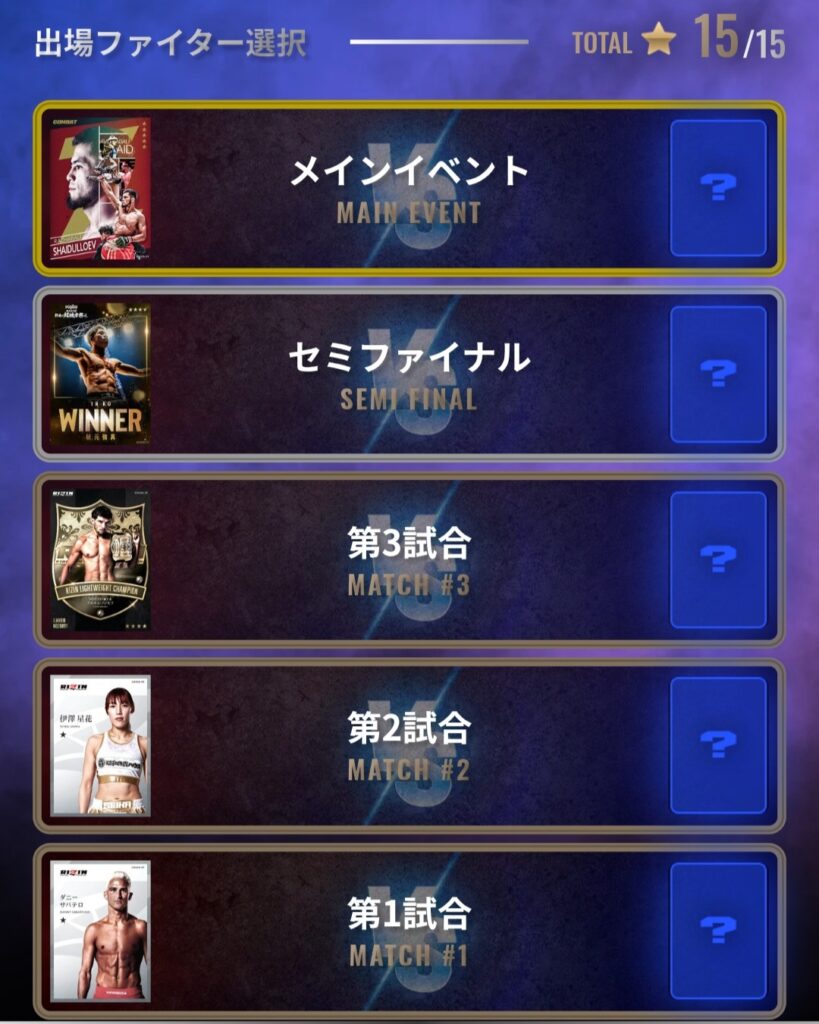Choose the Match #3 question mark slot

point(718,560)
